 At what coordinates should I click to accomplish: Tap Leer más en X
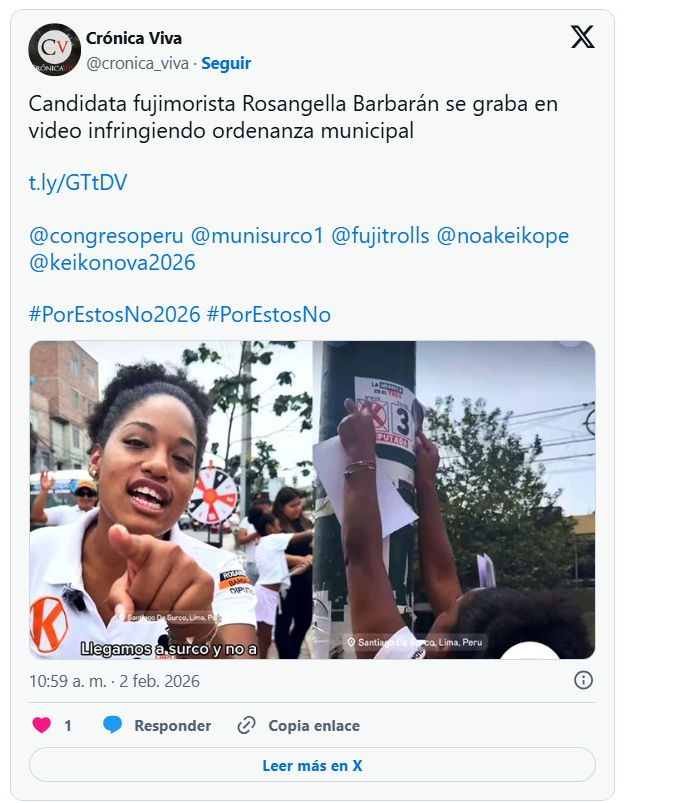312,765
